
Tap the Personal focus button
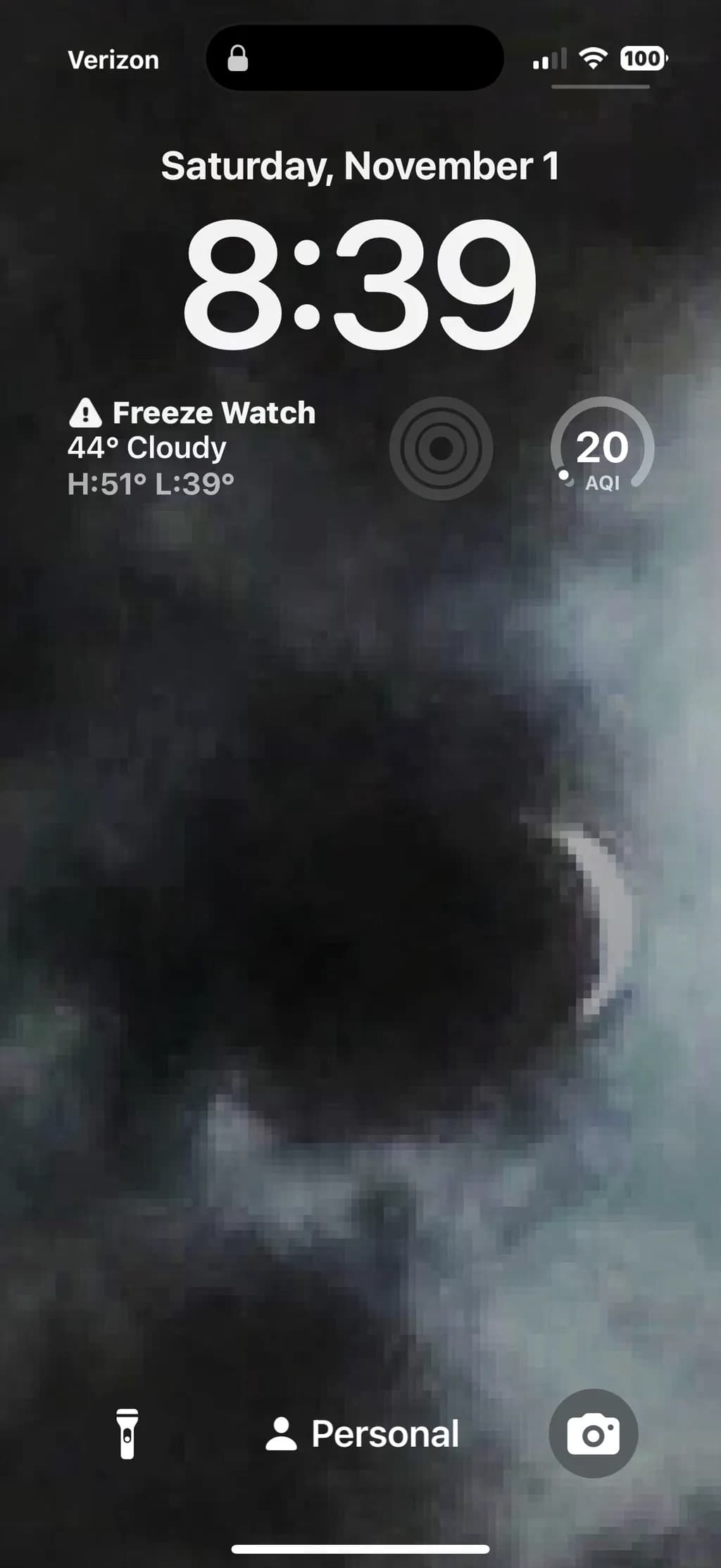point(362,1434)
